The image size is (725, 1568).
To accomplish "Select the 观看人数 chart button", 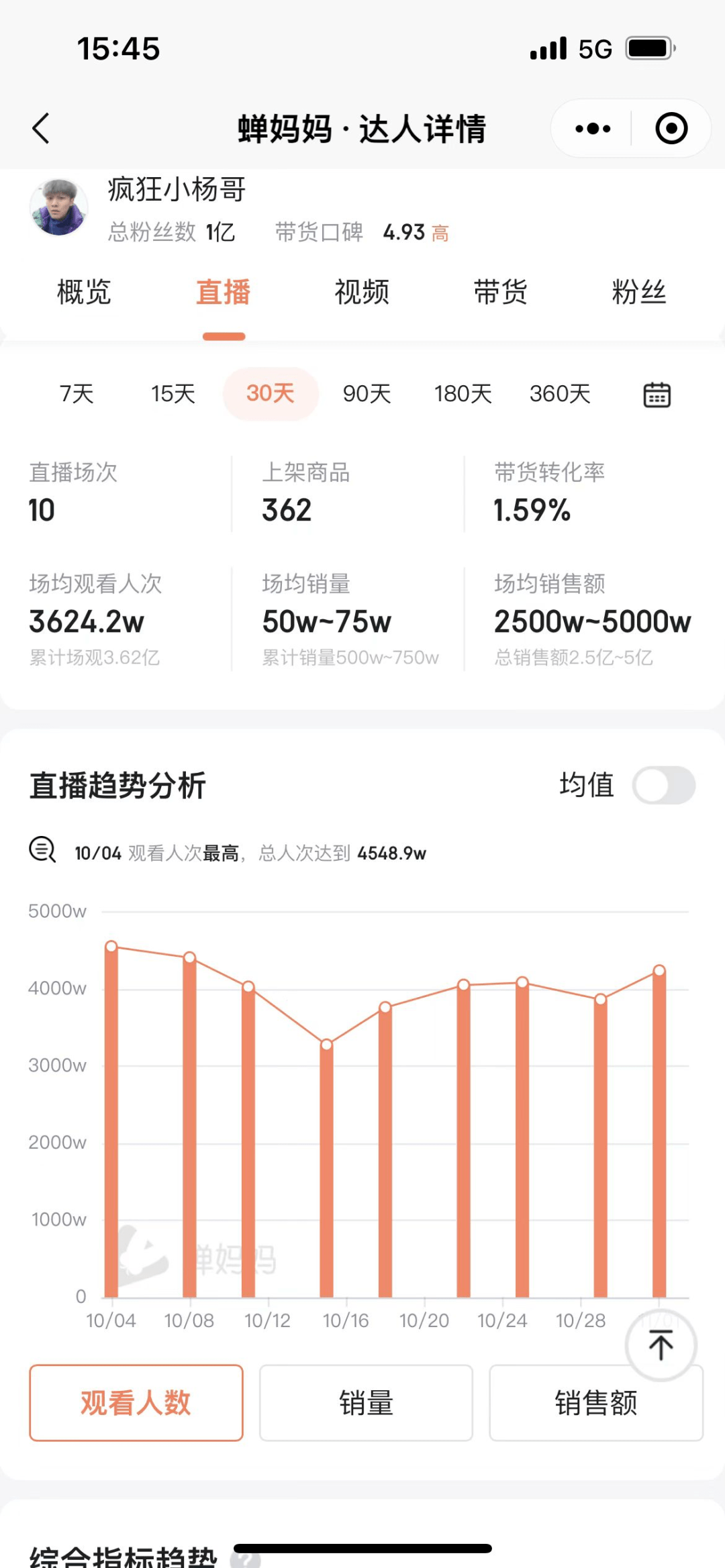I will tap(136, 1403).
